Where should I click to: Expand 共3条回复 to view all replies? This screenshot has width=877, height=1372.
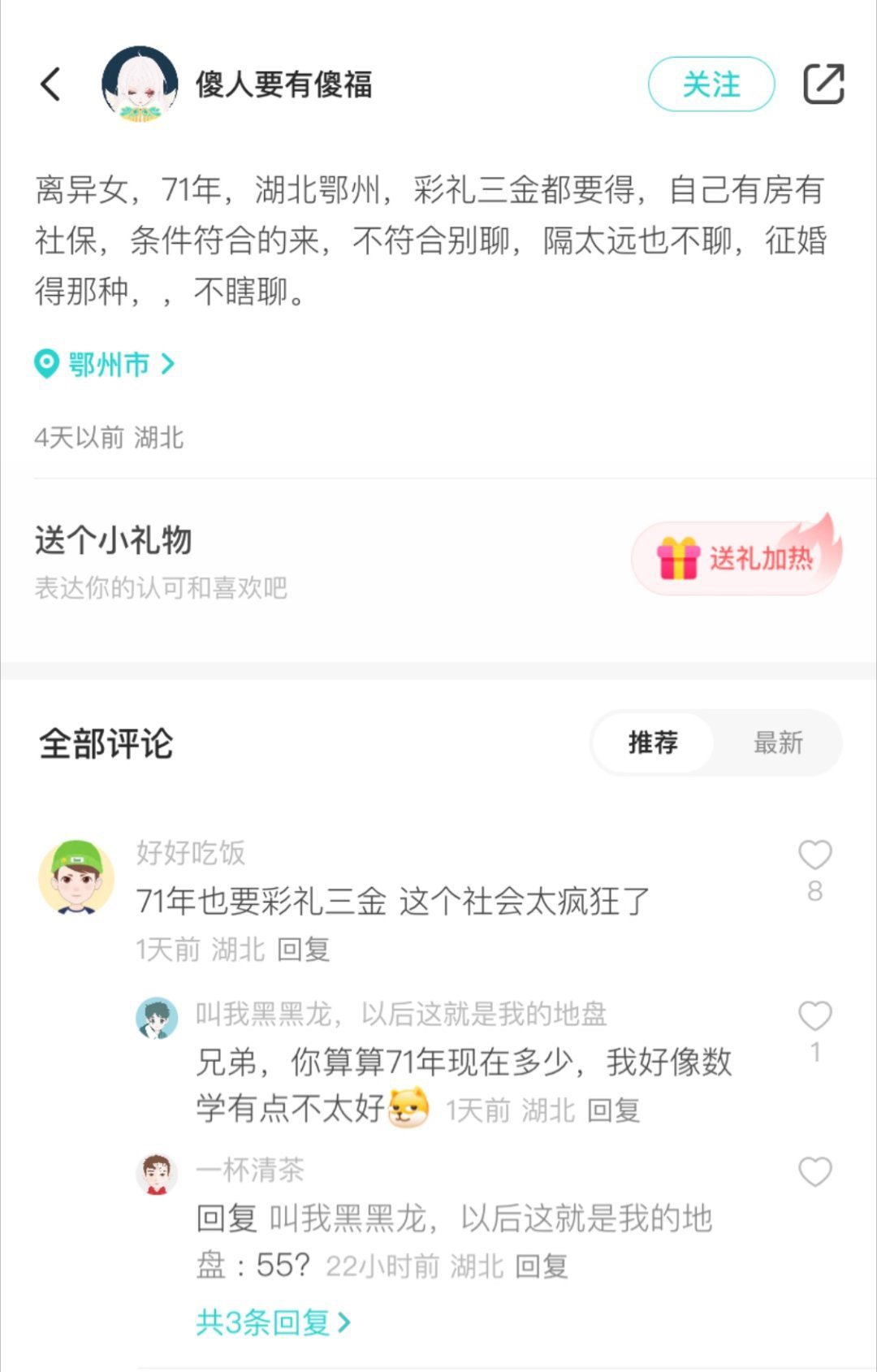[273, 1322]
